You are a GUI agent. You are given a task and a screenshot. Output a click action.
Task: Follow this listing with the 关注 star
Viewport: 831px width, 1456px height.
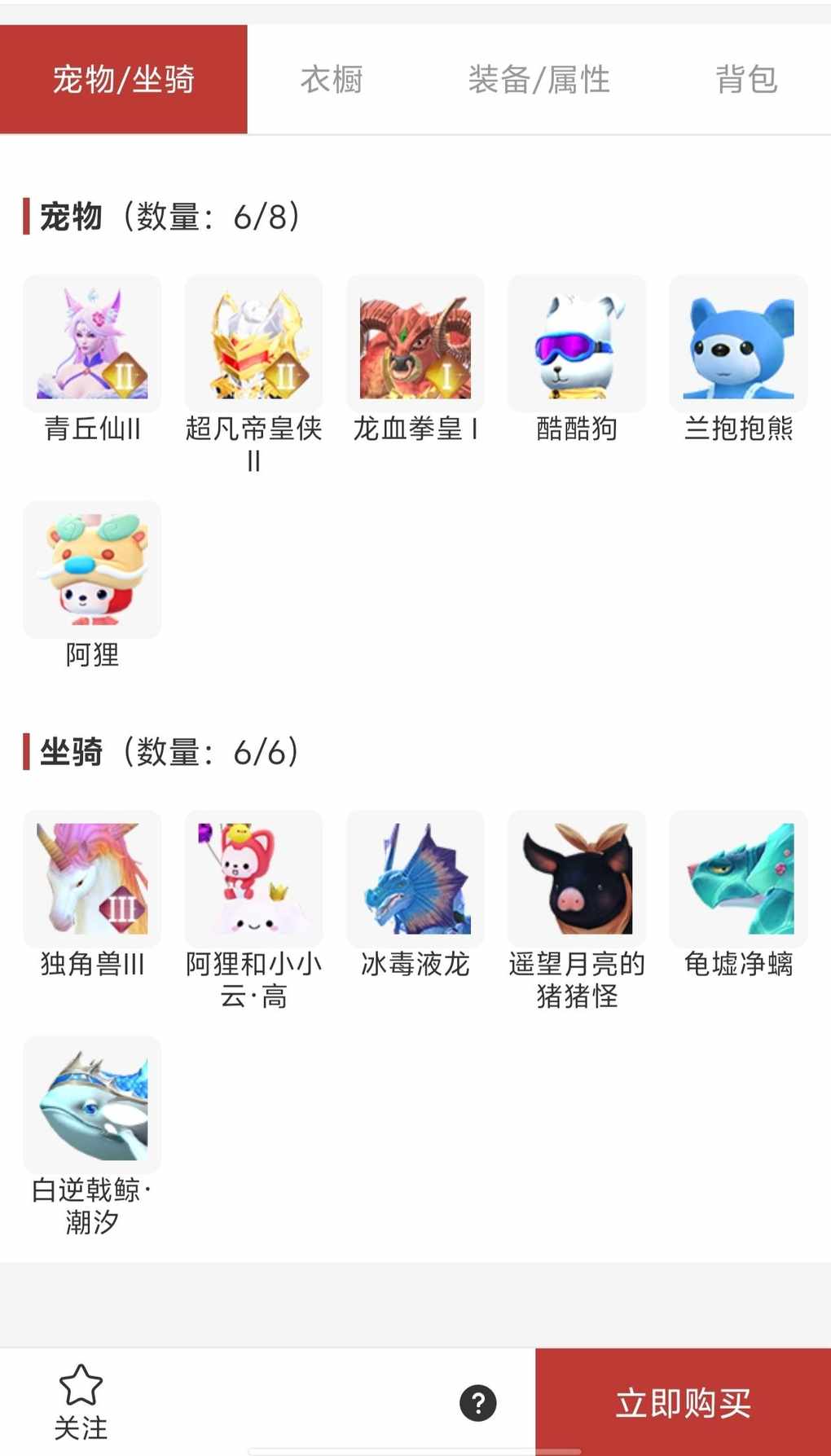tap(81, 1401)
